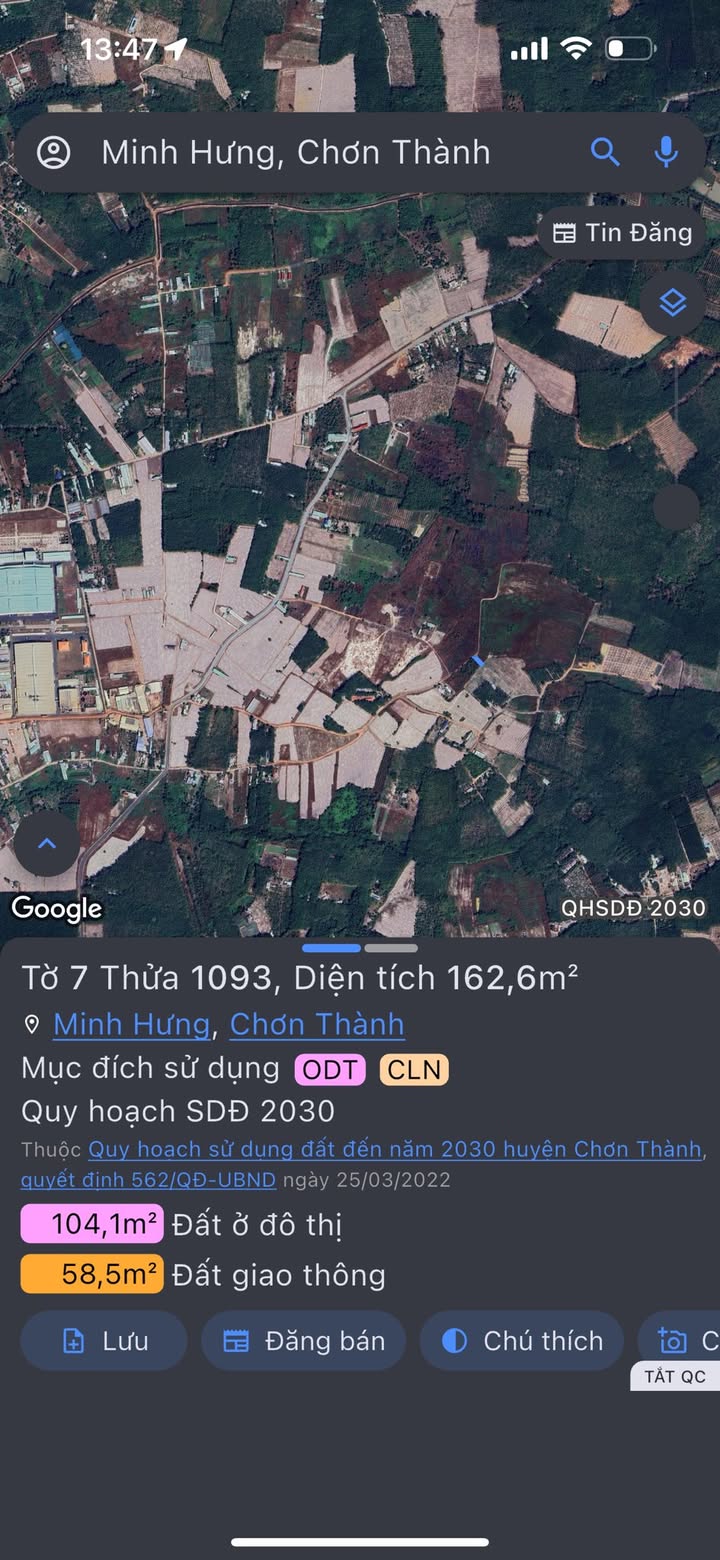Open the account profile icon

pos(54,153)
